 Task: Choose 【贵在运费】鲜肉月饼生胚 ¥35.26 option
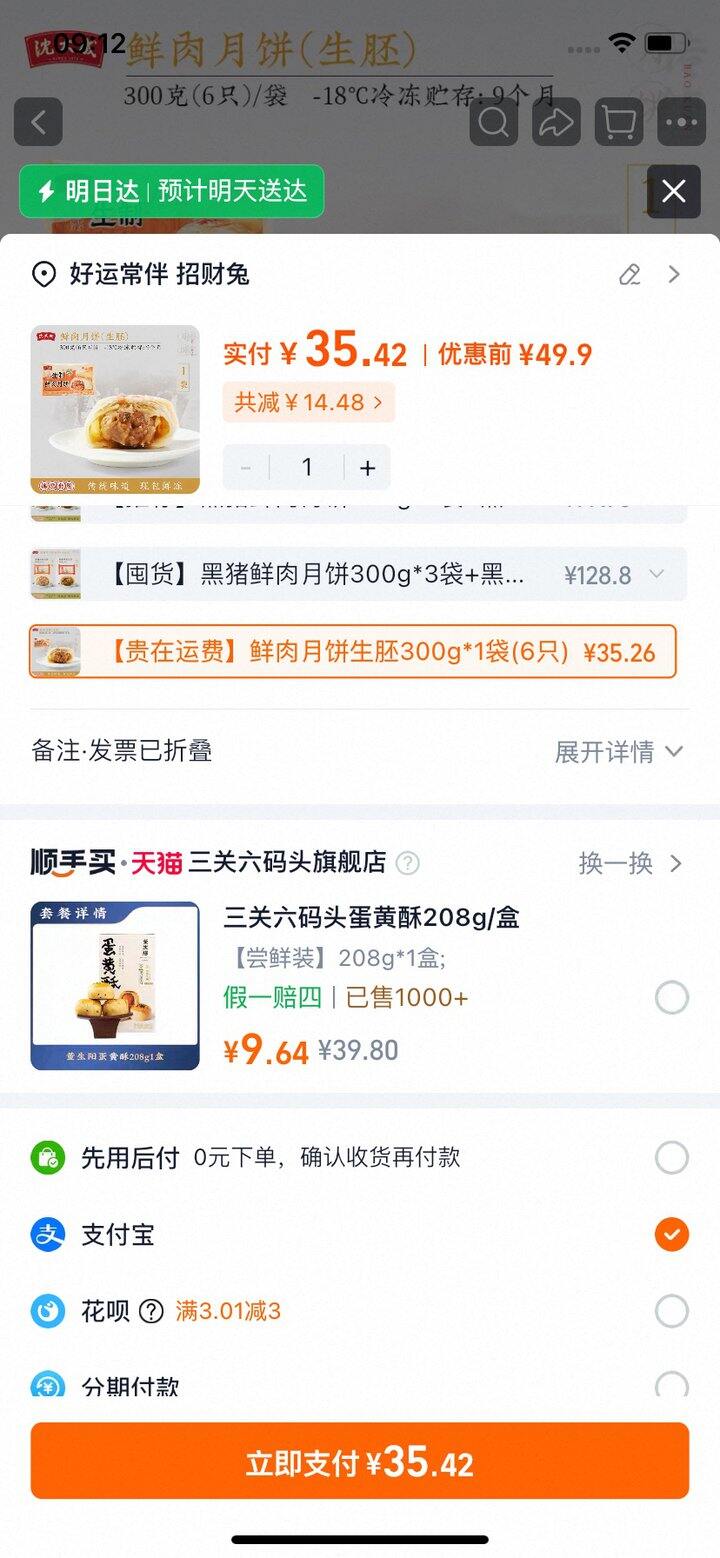353,652
